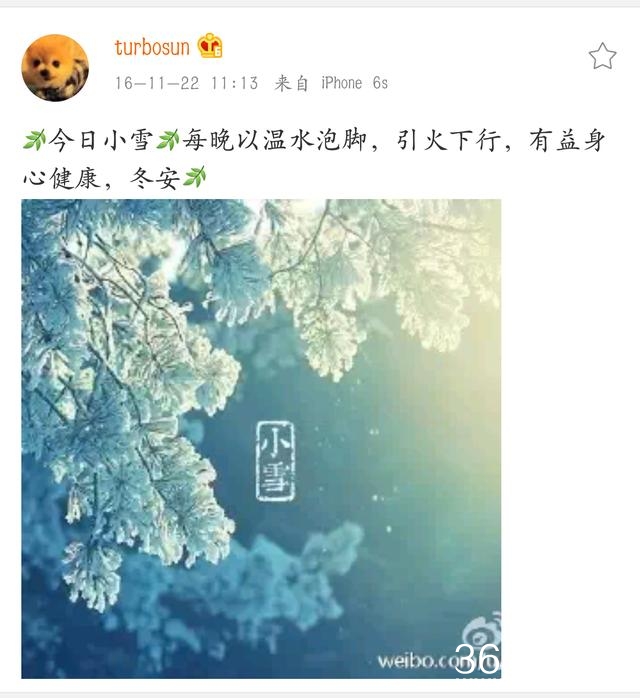Favorite this post with the star
This screenshot has width=640, height=698.
[602, 56]
